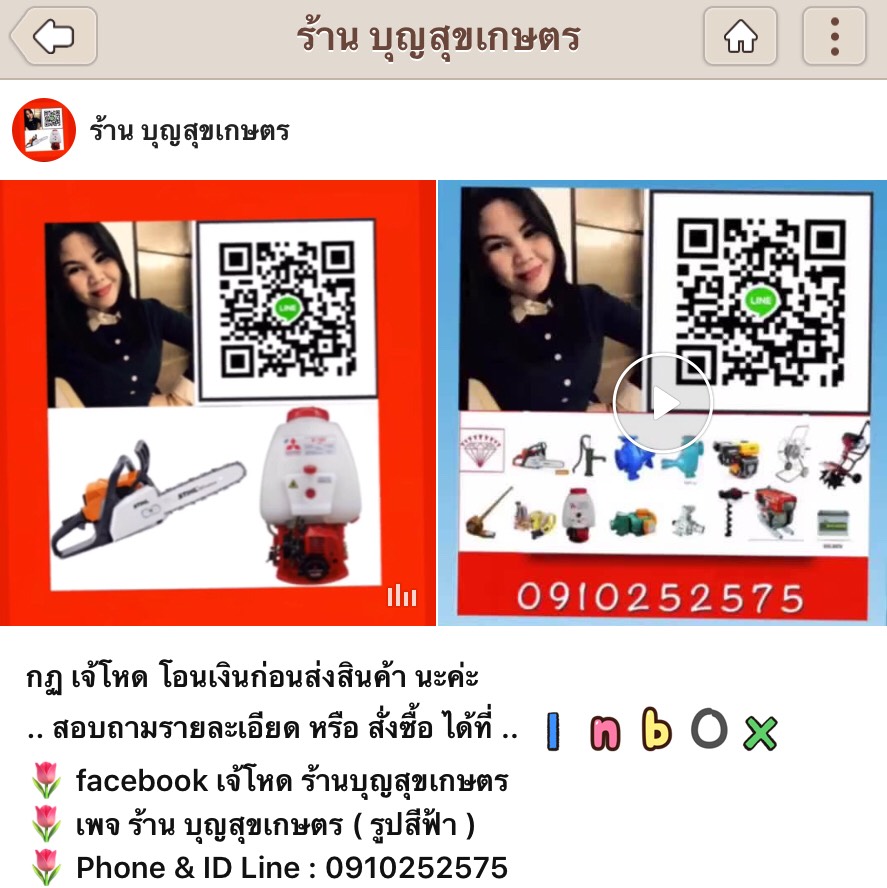Go back using the arrow button

pos(54,37)
